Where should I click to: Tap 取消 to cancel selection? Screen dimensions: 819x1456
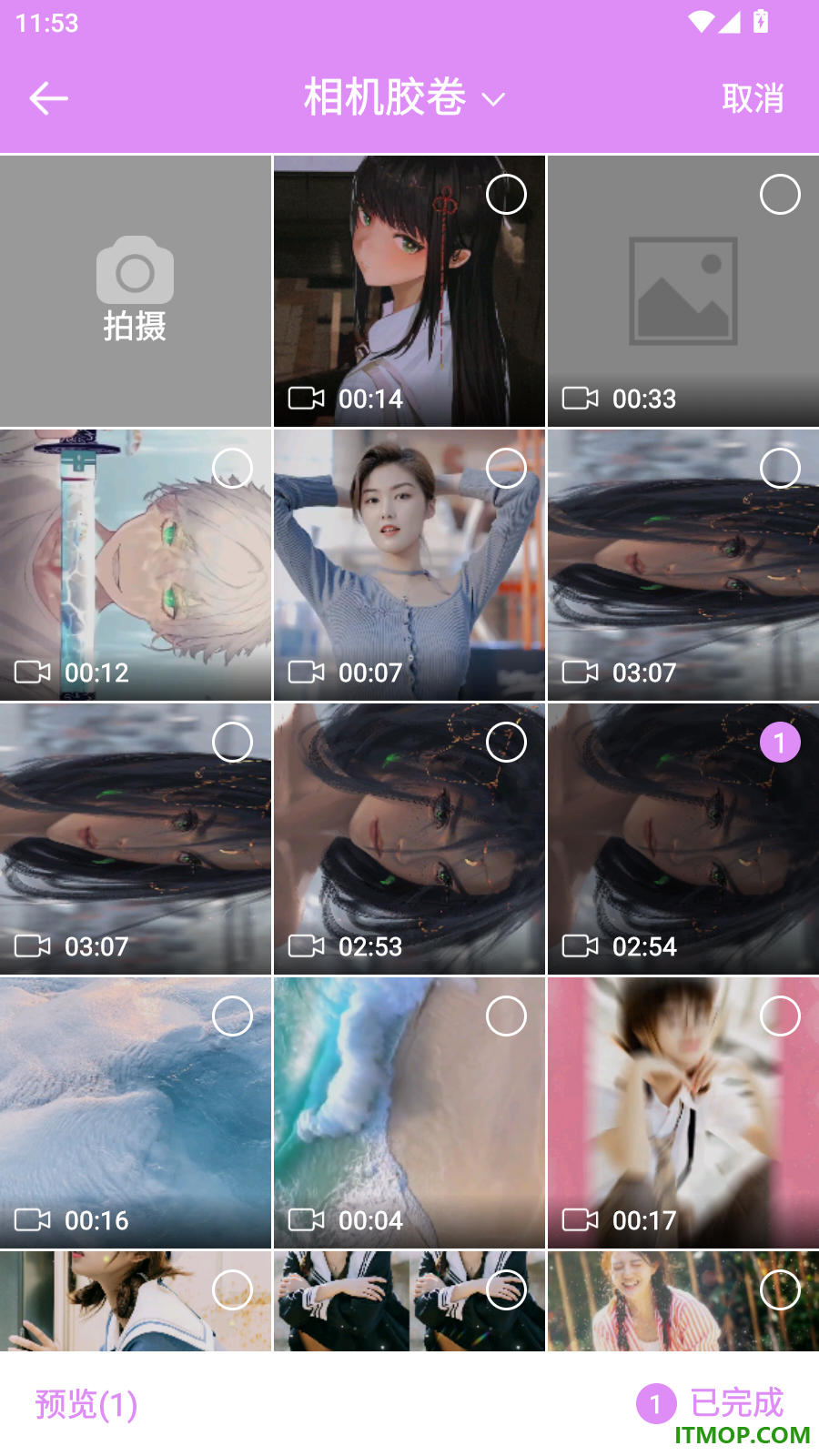[753, 98]
